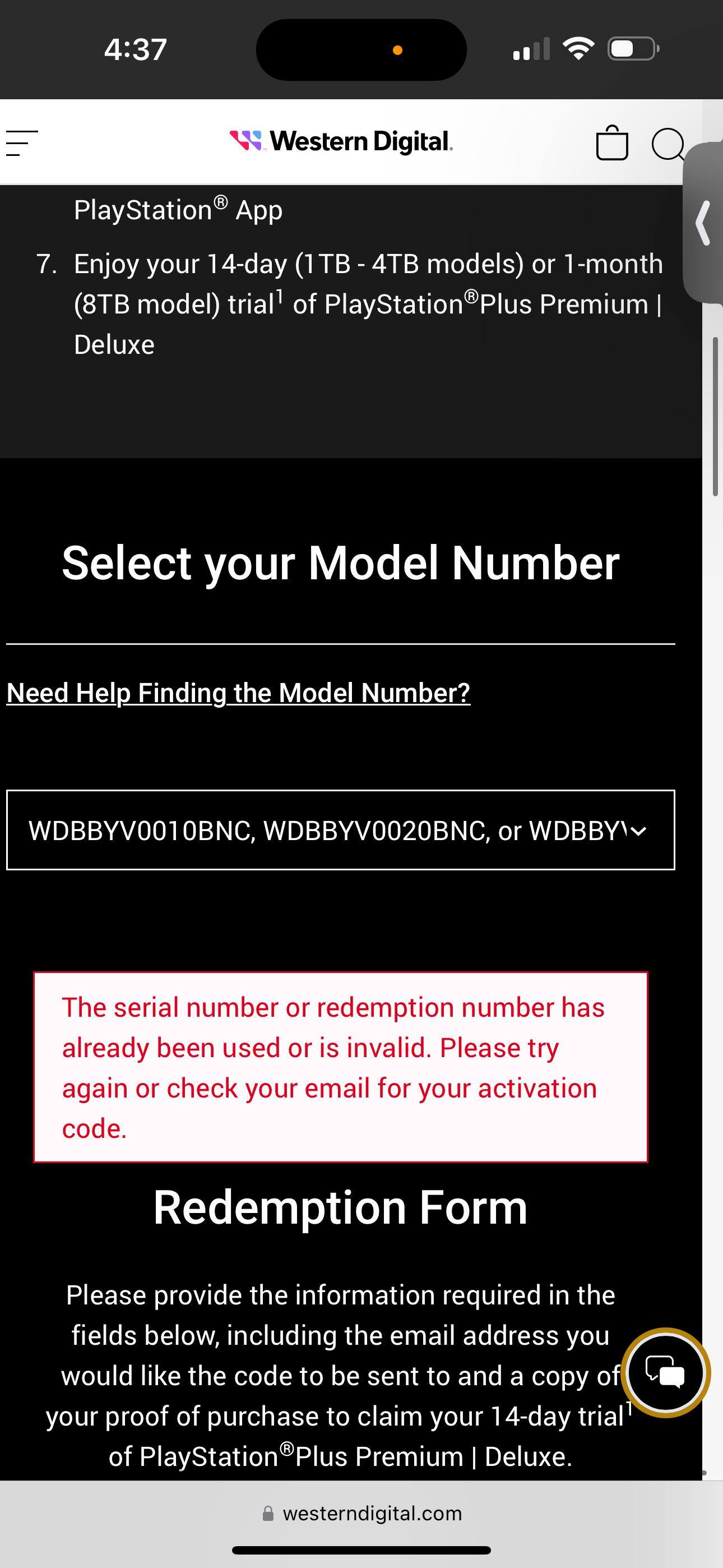
Task: Expand the model number dropdown
Action: 340,830
